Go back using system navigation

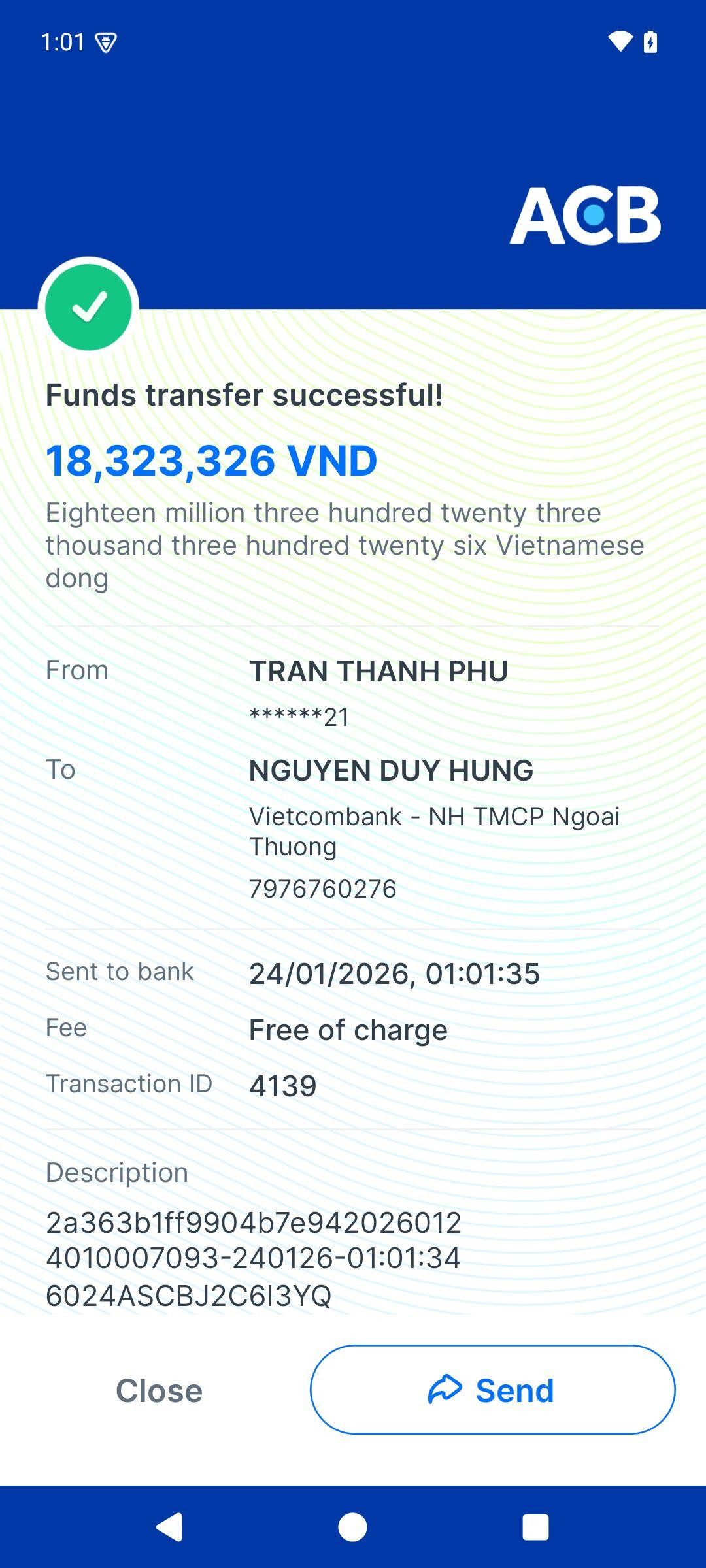(x=169, y=1527)
